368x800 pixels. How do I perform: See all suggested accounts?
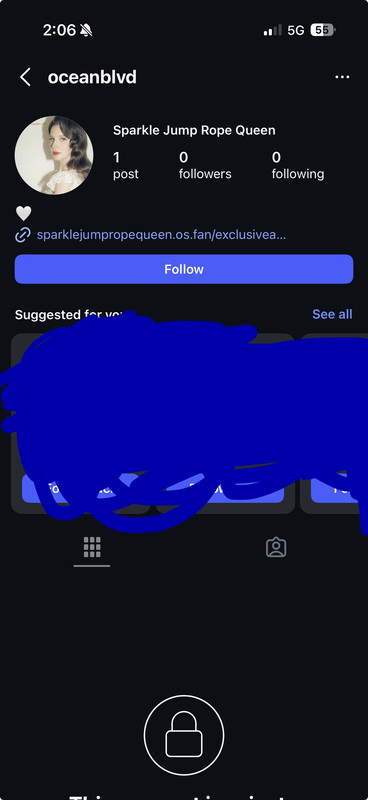pos(332,314)
